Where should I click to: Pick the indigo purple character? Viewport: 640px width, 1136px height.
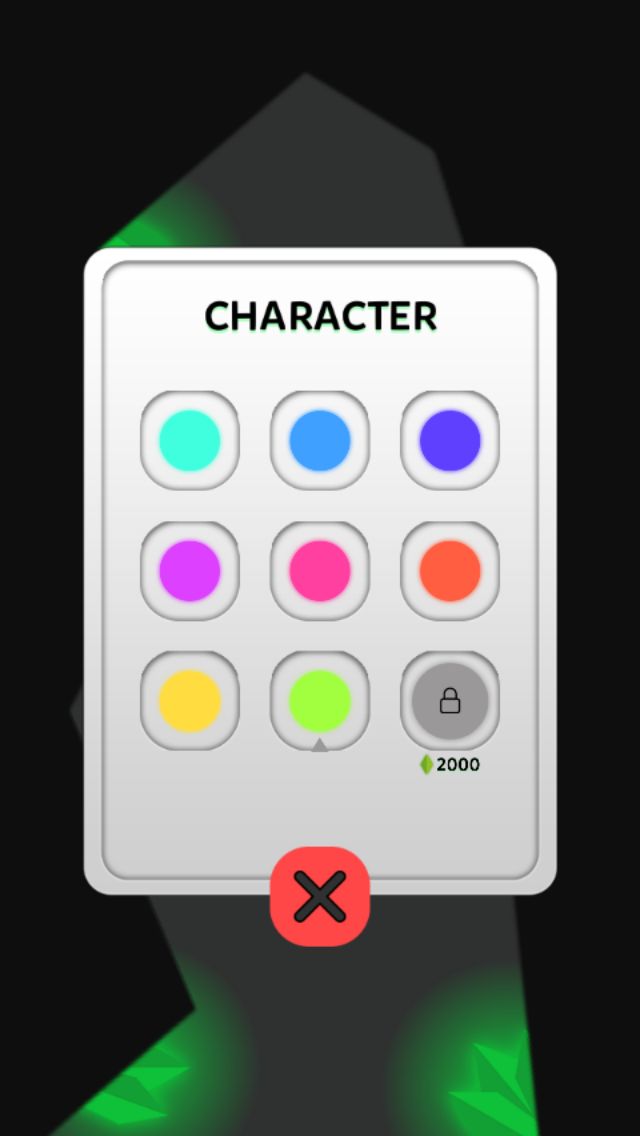[450, 440]
